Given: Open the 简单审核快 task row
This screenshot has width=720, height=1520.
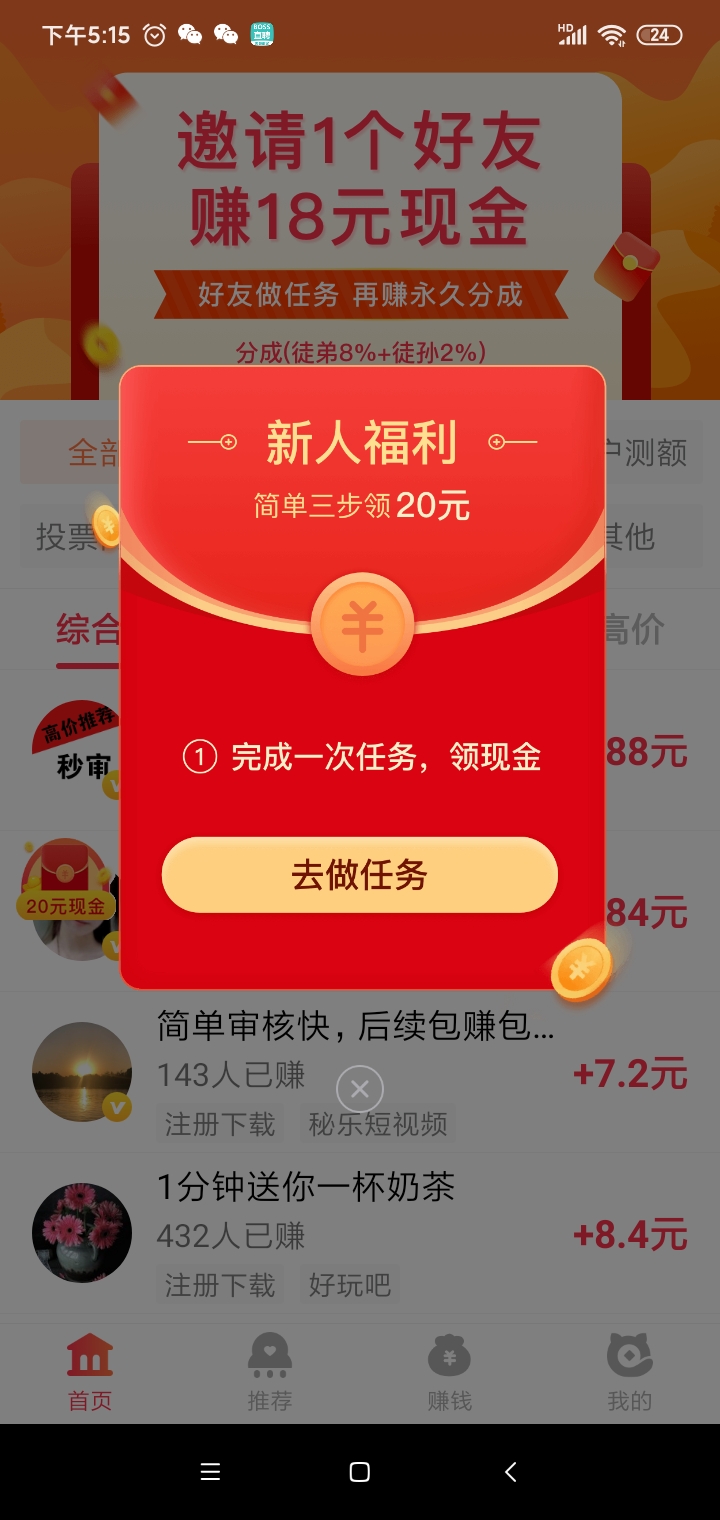Looking at the screenshot, I should tap(360, 1073).
